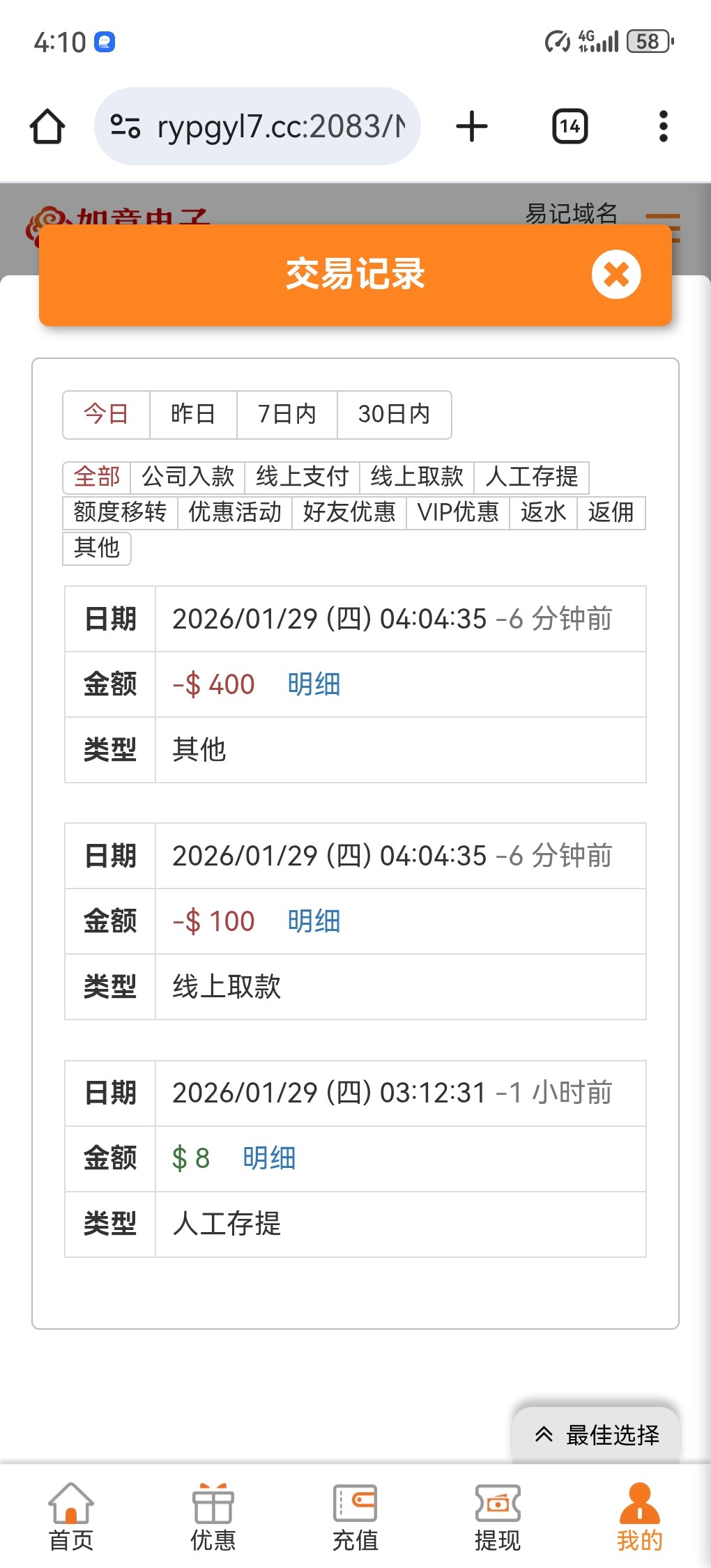Select the 7日内 date range

[x=286, y=415]
